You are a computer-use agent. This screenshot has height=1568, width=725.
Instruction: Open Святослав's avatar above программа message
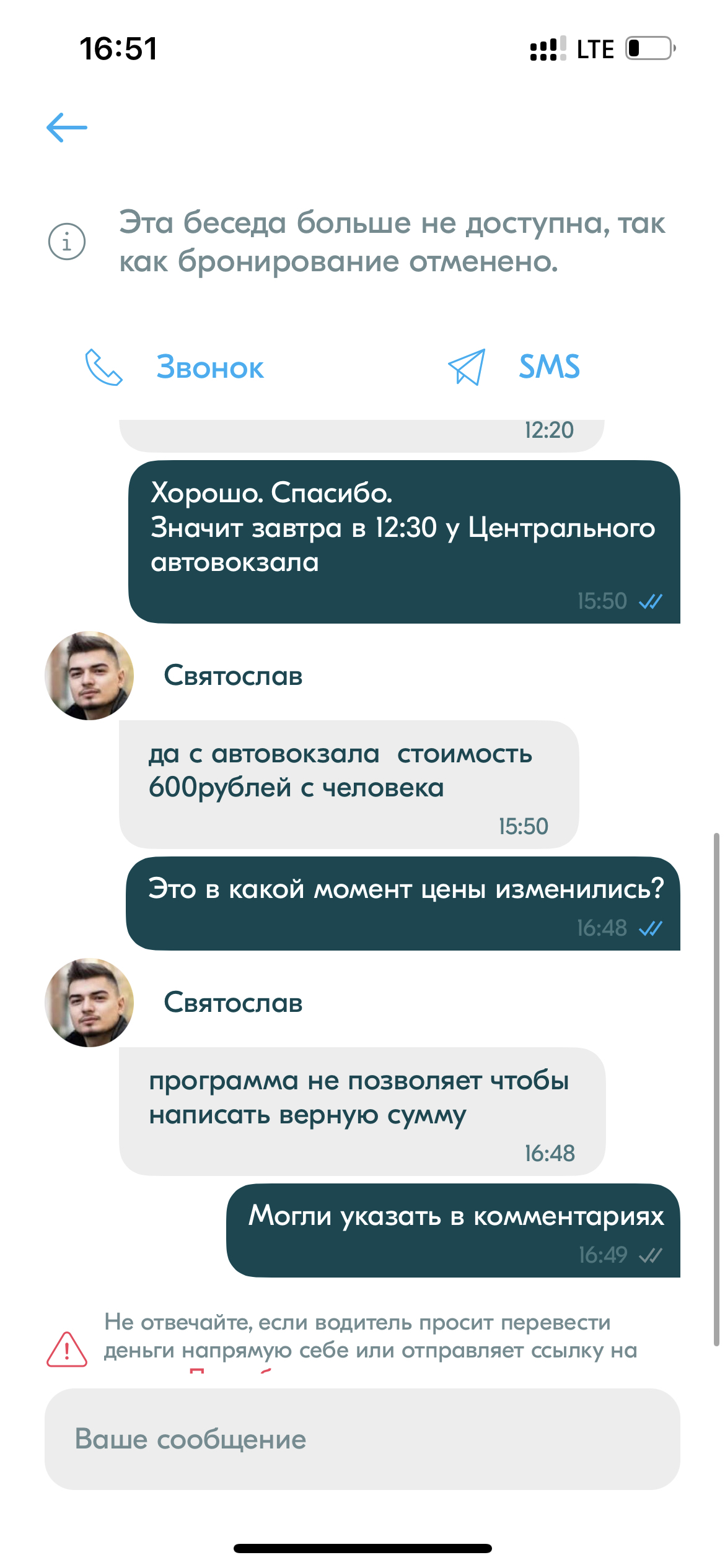[x=89, y=1003]
